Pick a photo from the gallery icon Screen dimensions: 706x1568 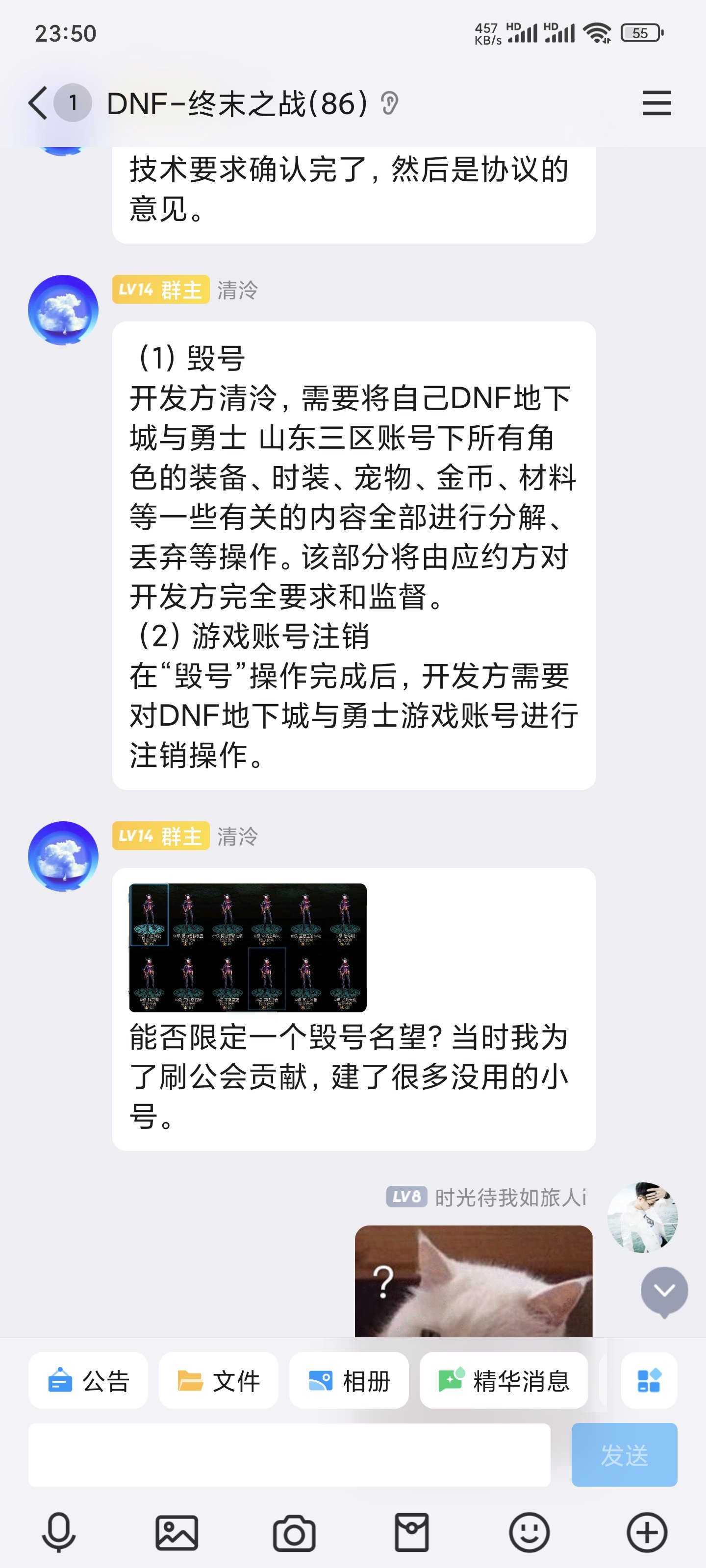click(176, 1532)
